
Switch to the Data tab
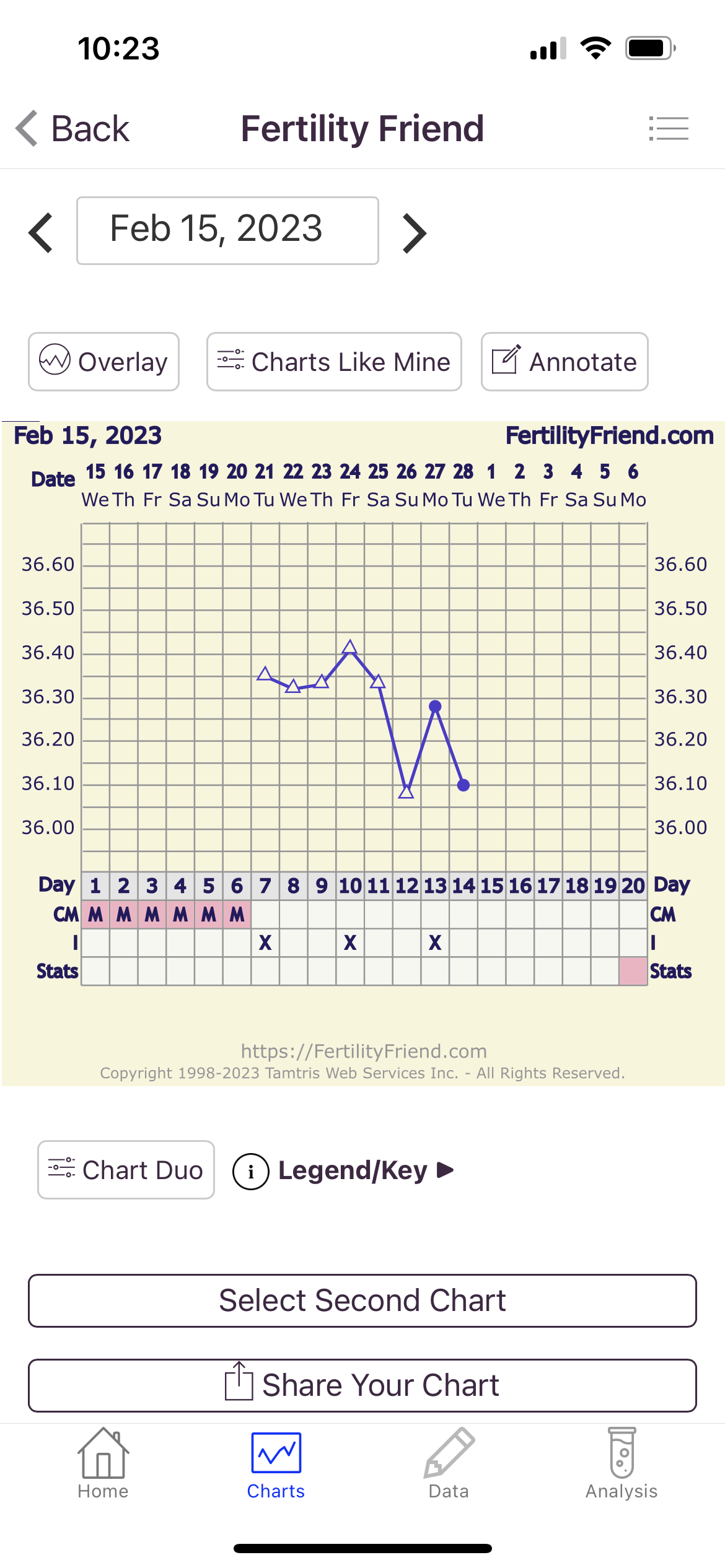pos(449,1464)
